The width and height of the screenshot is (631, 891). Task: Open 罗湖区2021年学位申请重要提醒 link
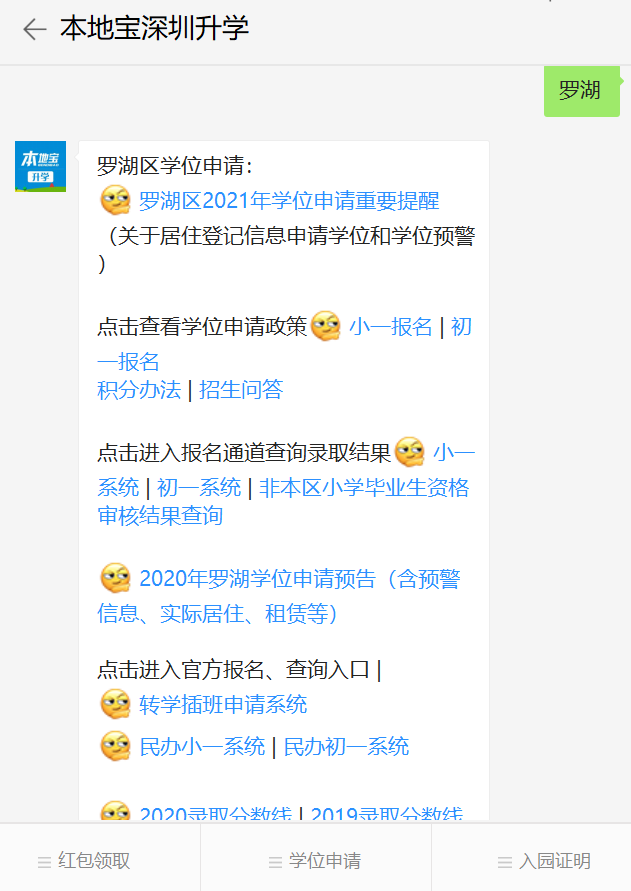tap(288, 200)
